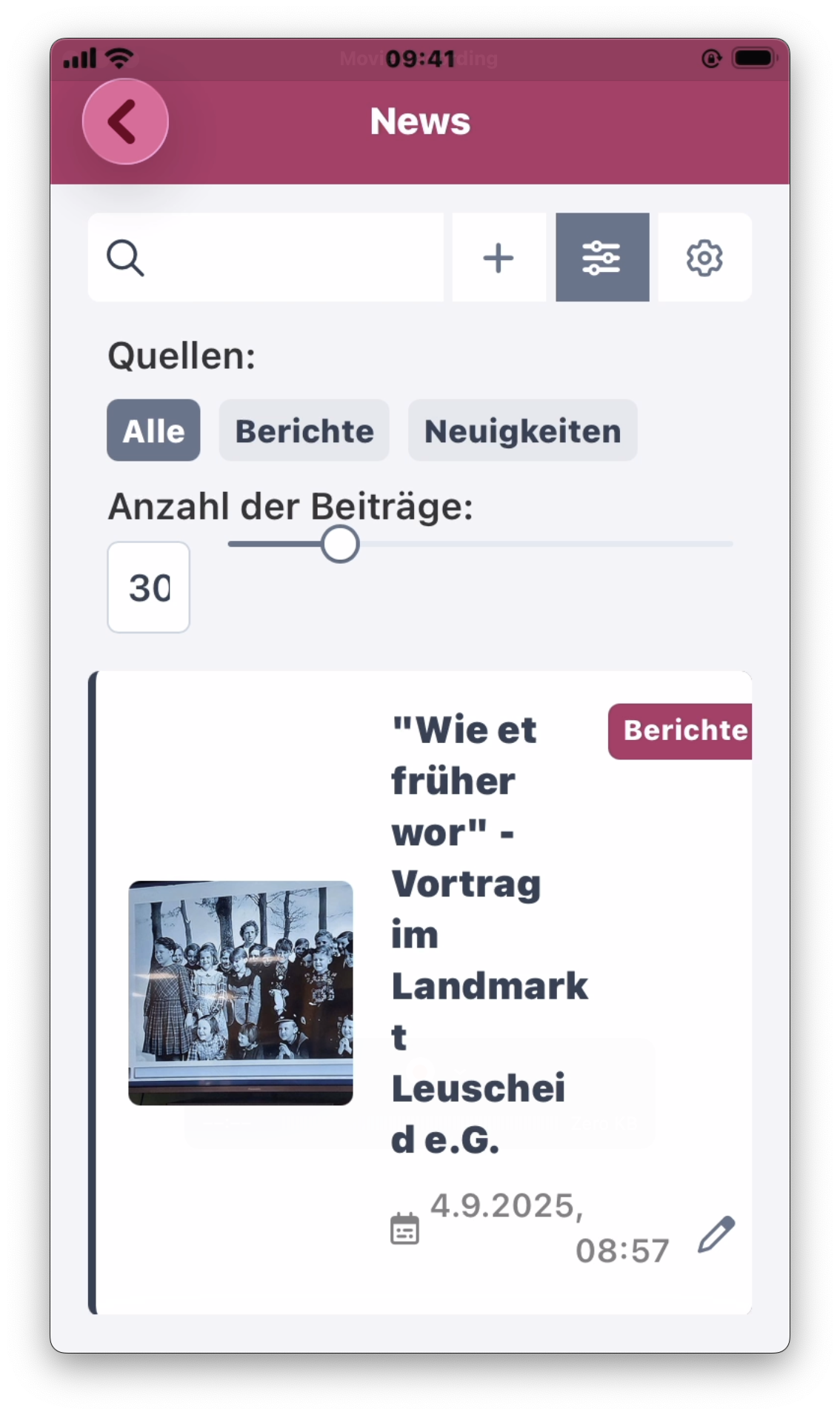Filter by Neuigkeiten source chip
The width and height of the screenshot is (840, 1415).
[x=522, y=430]
